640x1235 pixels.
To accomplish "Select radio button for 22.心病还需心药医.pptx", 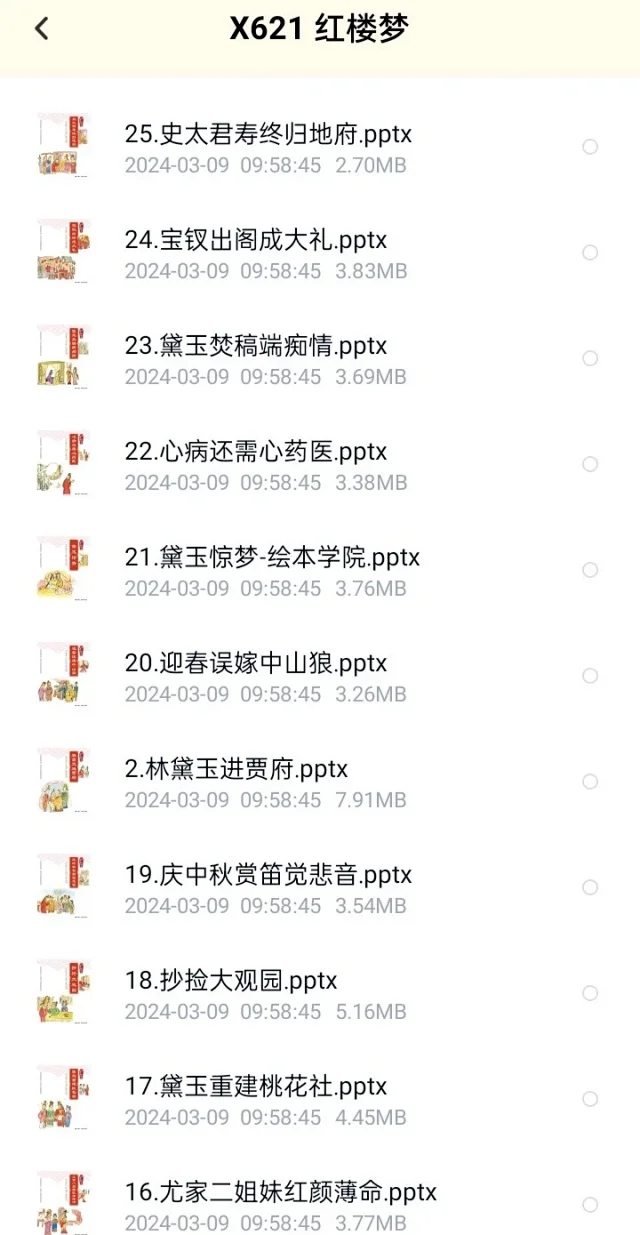I will [x=590, y=464].
